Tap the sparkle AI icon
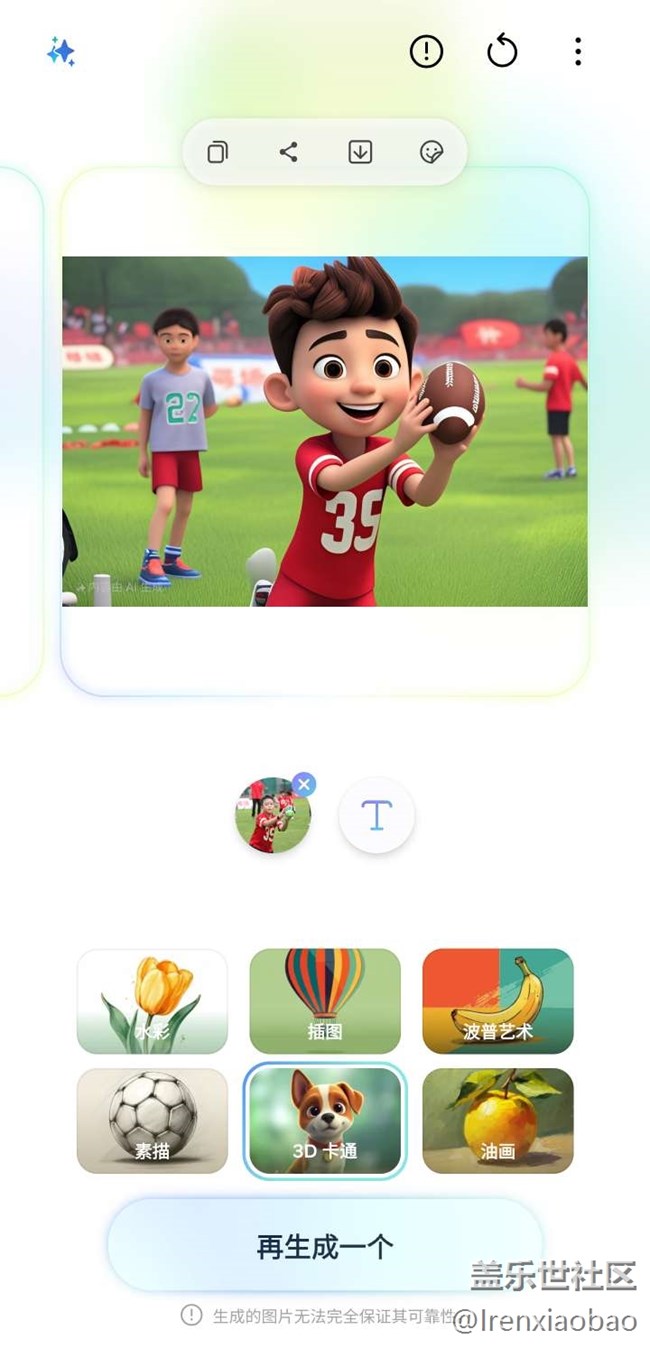This screenshot has width=650, height=1358. [x=61, y=52]
